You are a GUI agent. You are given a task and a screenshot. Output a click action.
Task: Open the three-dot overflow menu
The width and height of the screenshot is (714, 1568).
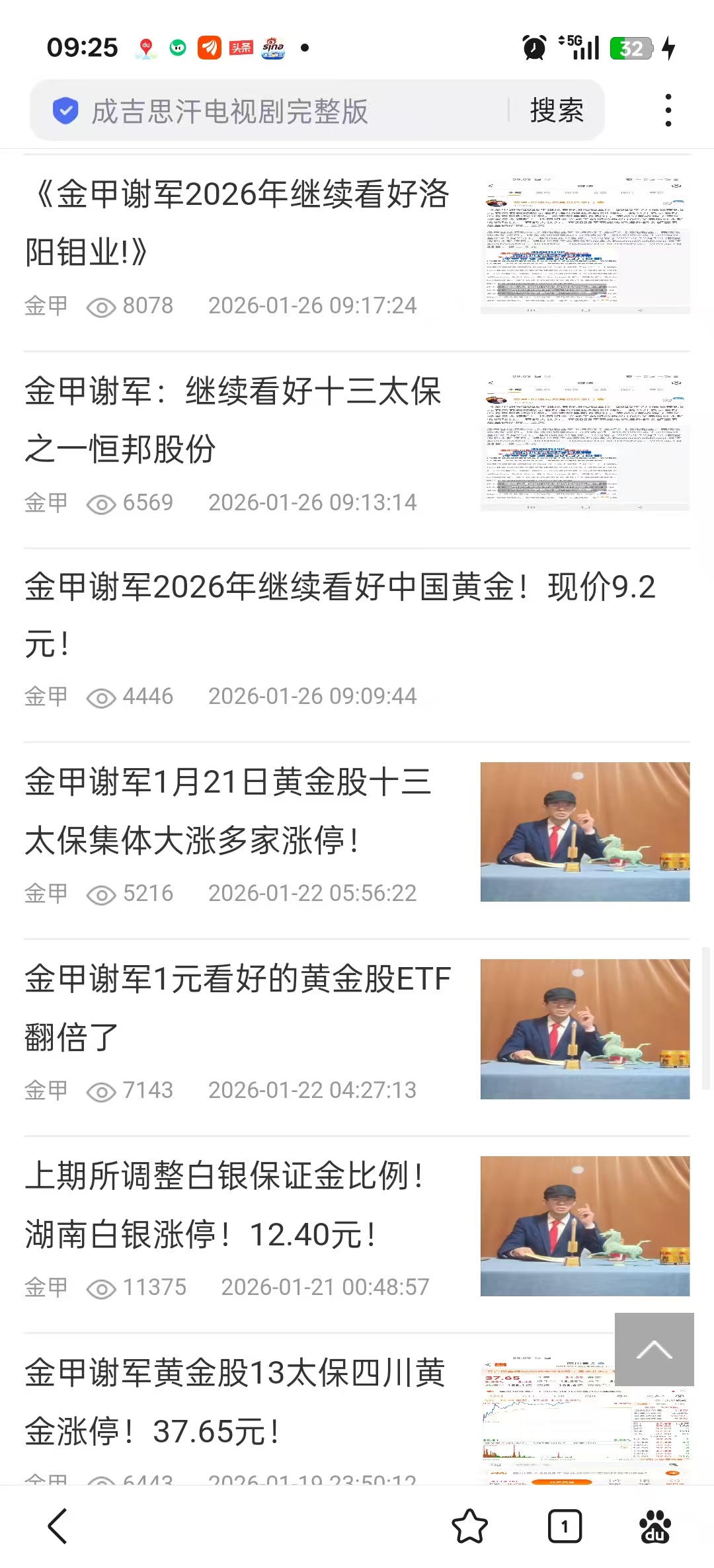coord(668,110)
